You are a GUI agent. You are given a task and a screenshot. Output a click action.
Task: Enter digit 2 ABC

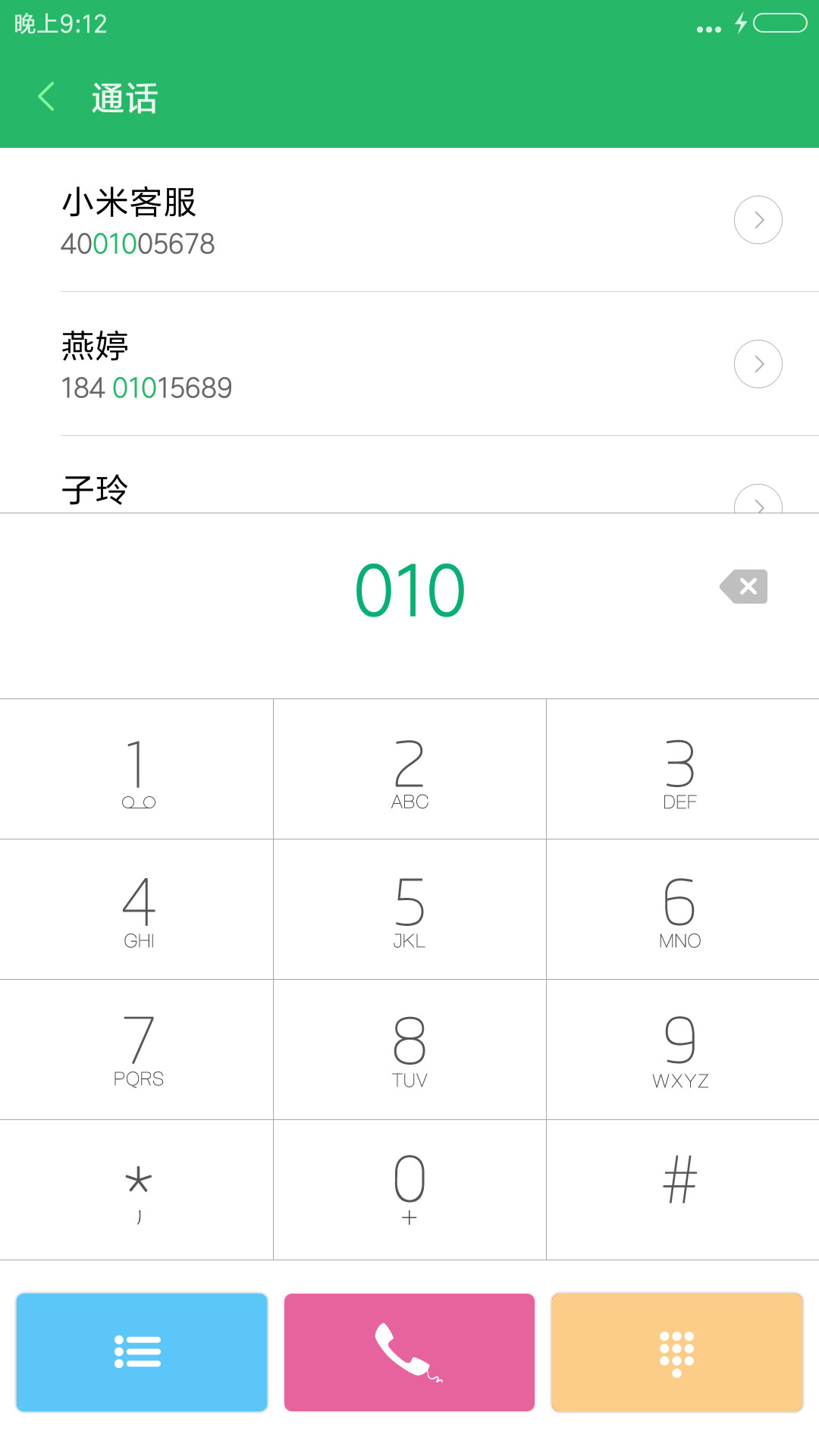[x=409, y=769]
